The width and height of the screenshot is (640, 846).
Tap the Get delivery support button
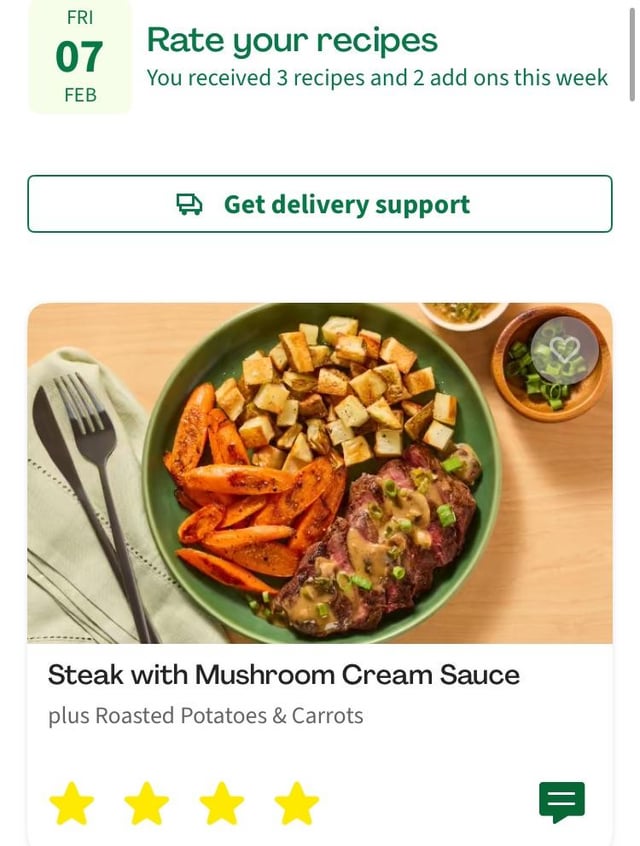point(320,204)
